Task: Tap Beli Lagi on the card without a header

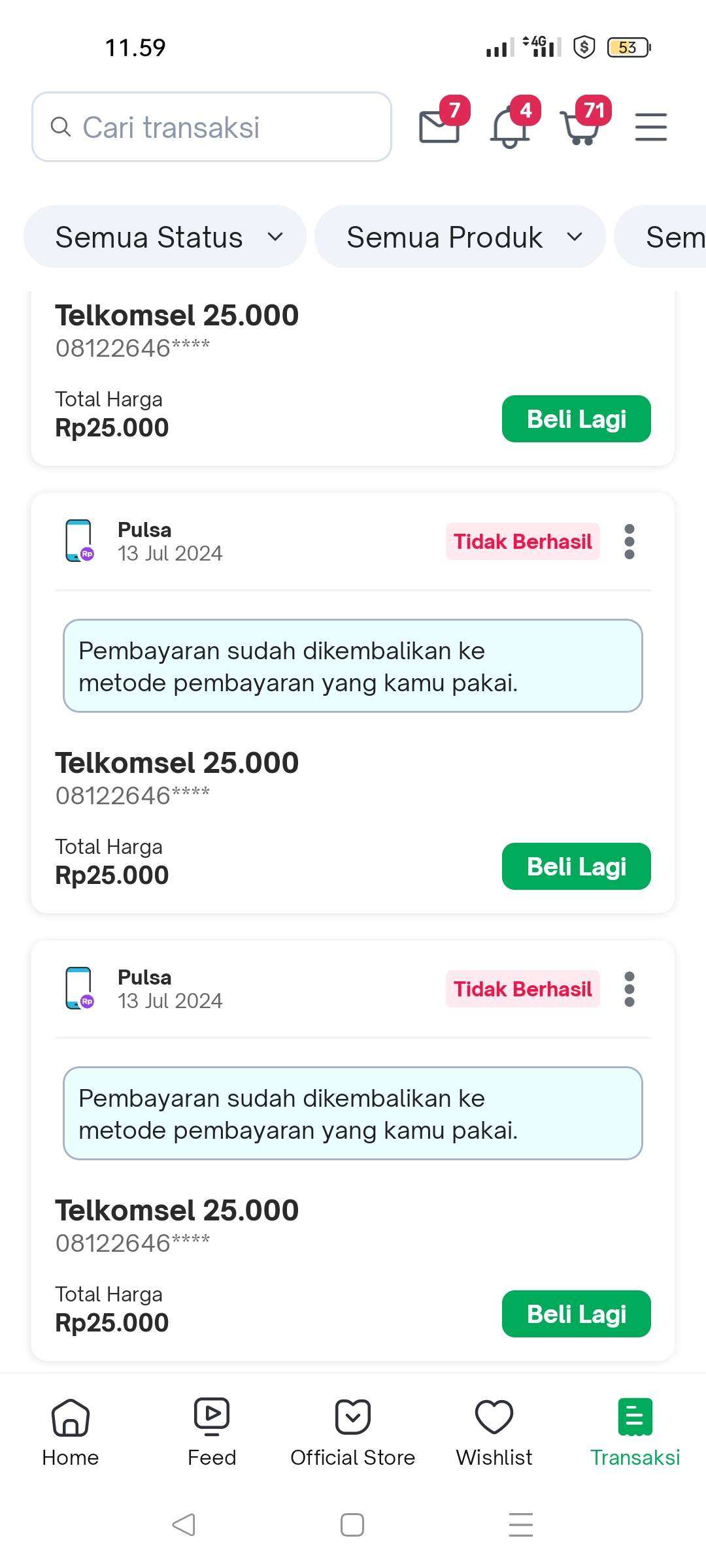Action: click(x=577, y=419)
